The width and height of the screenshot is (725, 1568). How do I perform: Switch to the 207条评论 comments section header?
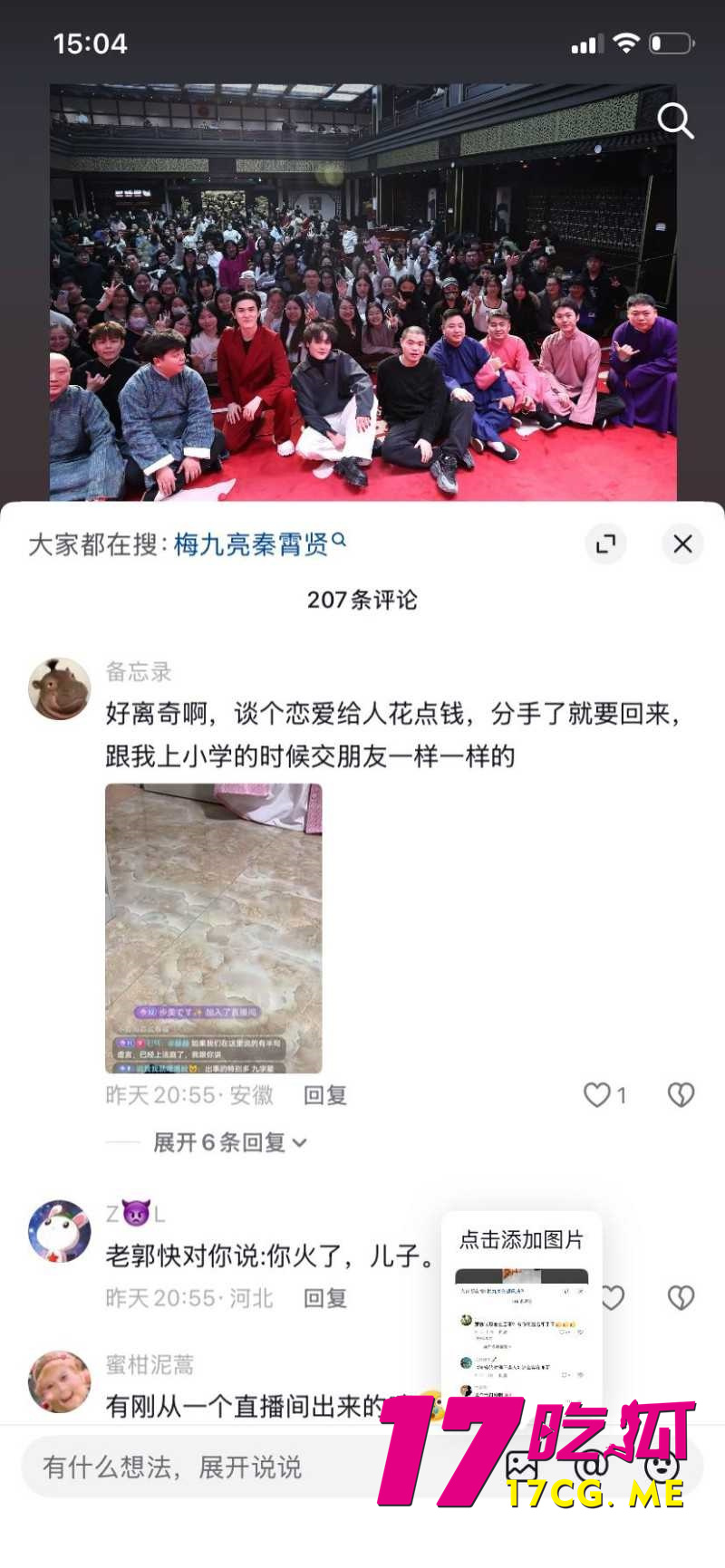click(362, 598)
